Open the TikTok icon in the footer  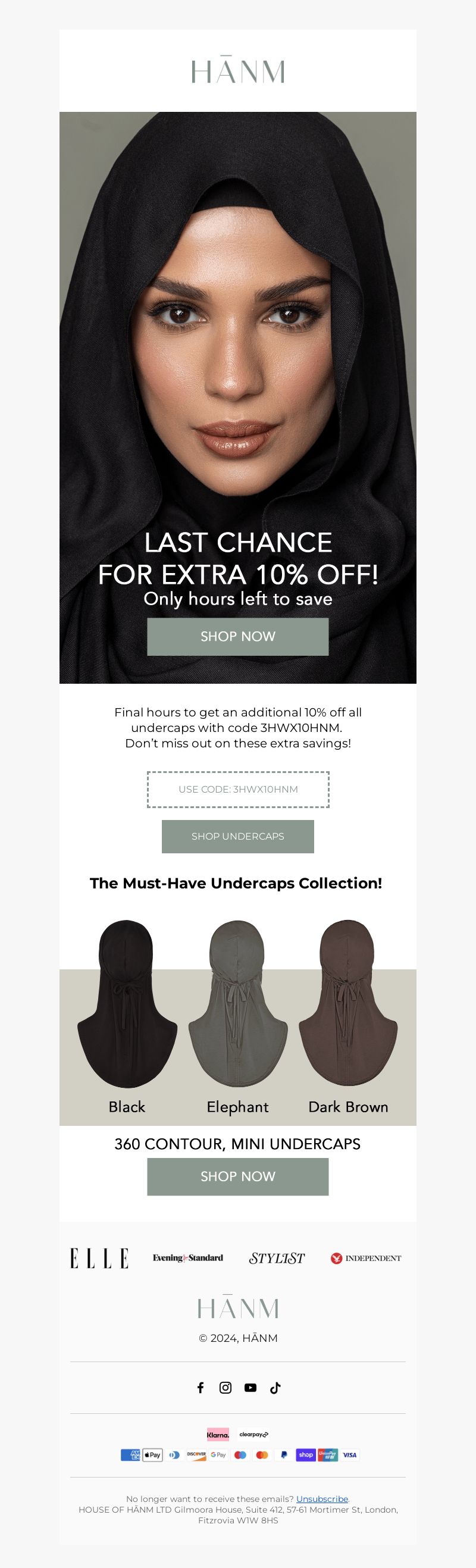[275, 1387]
